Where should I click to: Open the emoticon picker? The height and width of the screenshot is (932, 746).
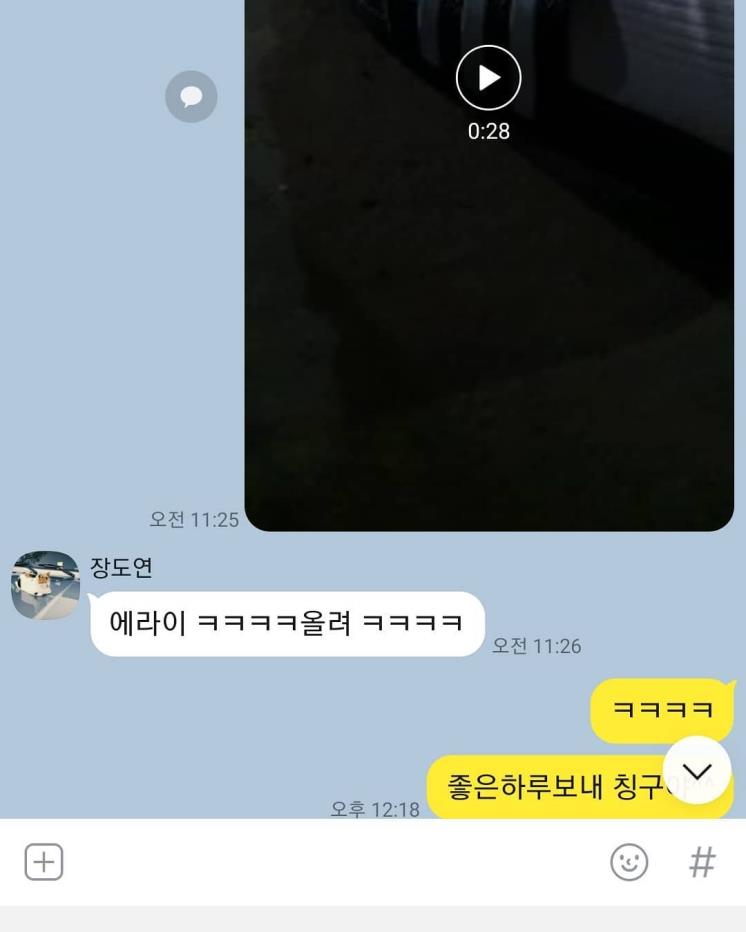(629, 862)
